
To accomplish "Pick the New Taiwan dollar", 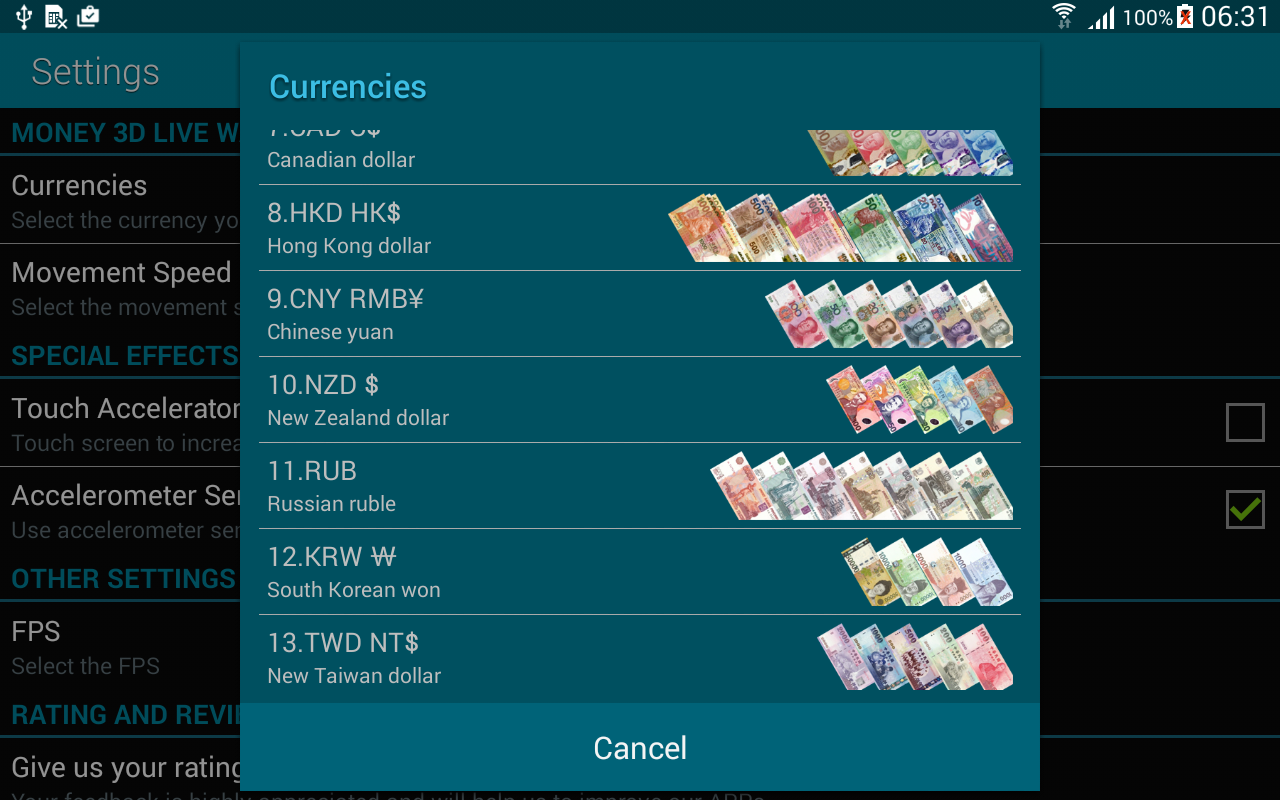I will tap(640, 658).
